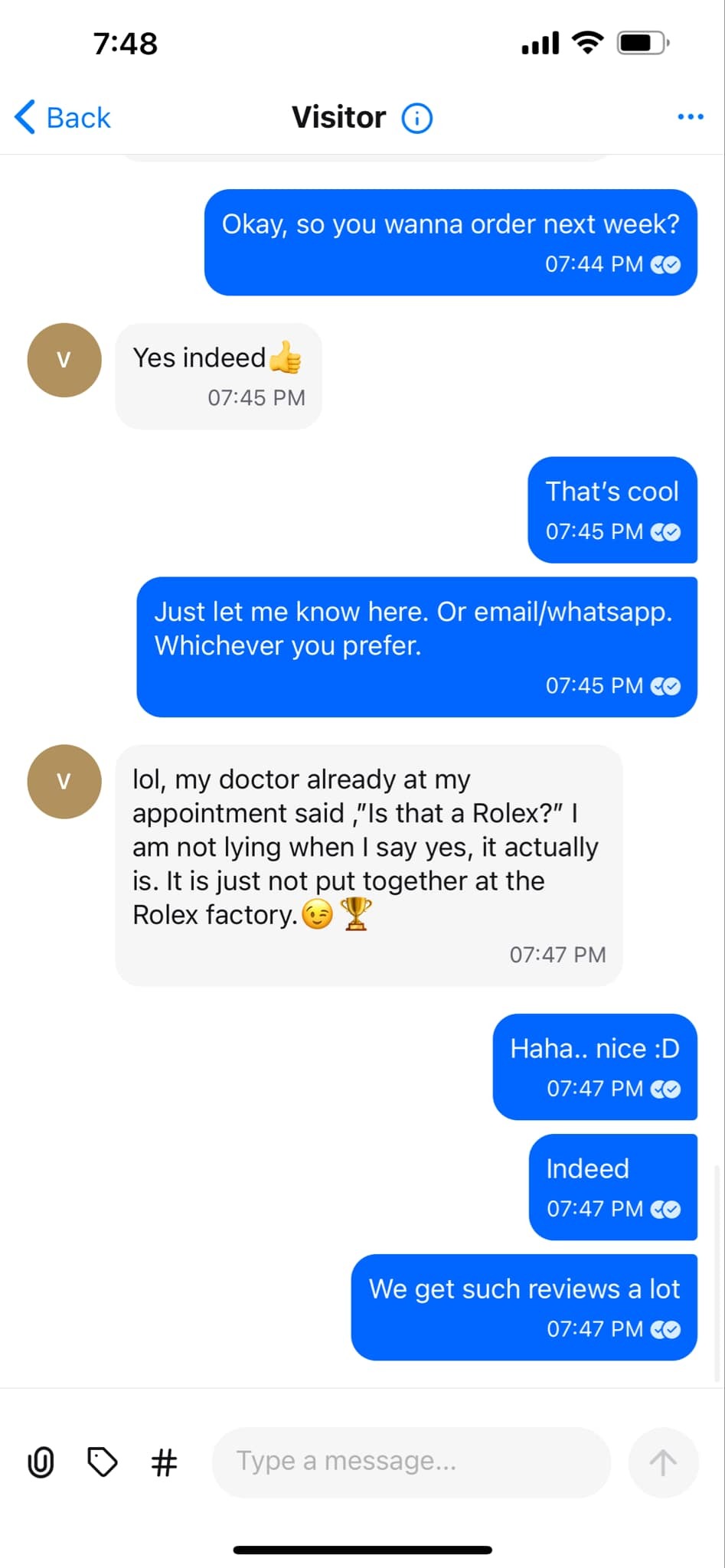Focus the Type a message field
This screenshot has width=725, height=1568.
coord(411,1462)
